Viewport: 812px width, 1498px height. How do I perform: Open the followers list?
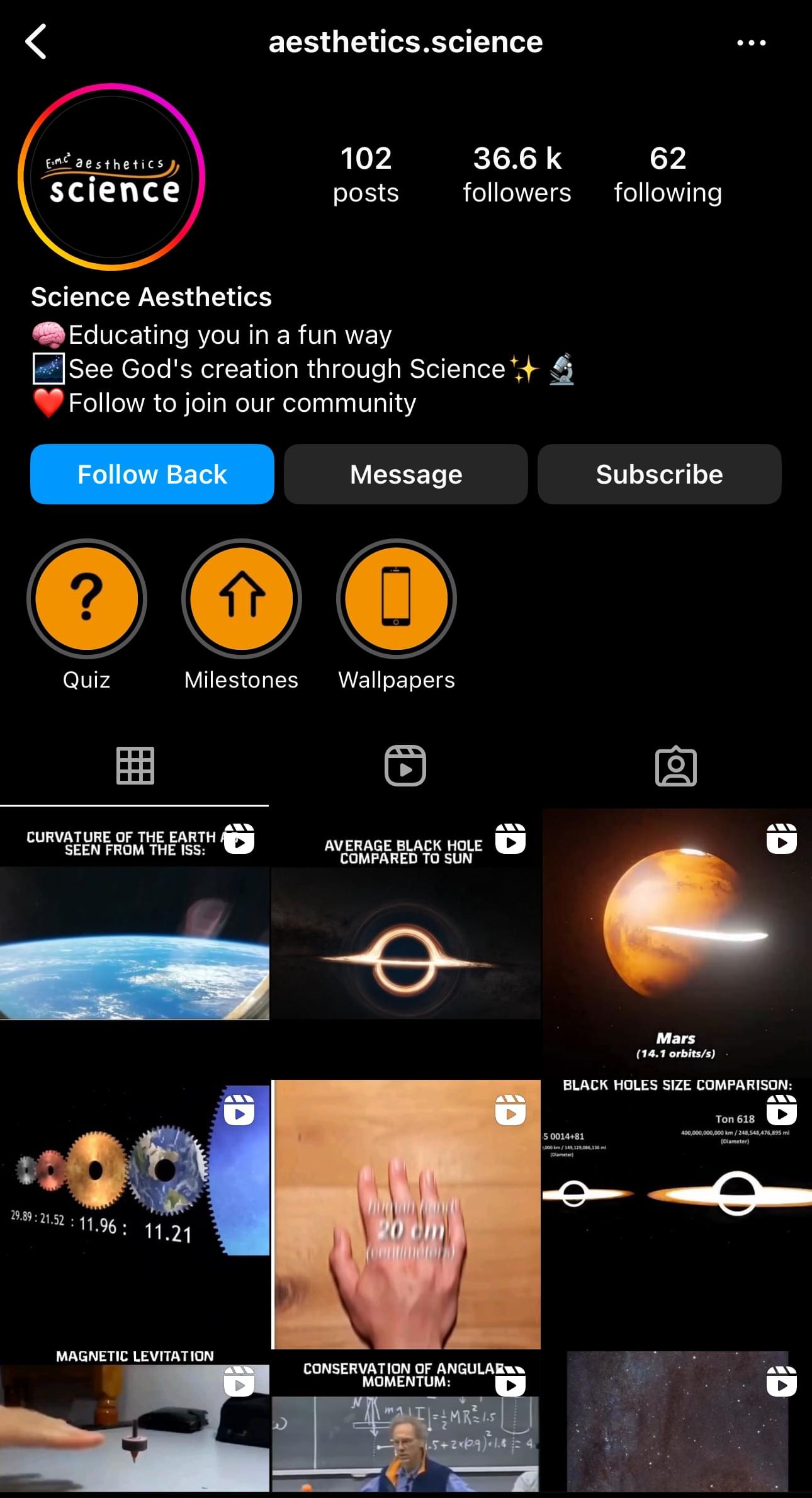pos(517,174)
